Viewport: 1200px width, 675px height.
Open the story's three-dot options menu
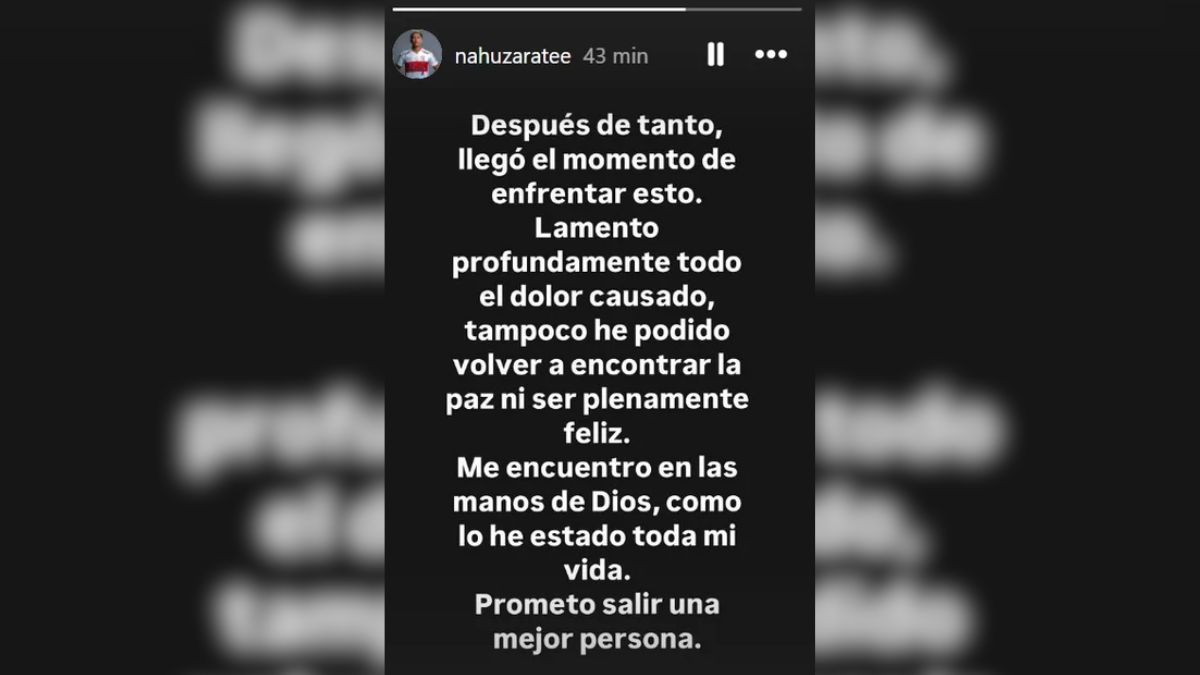click(770, 55)
